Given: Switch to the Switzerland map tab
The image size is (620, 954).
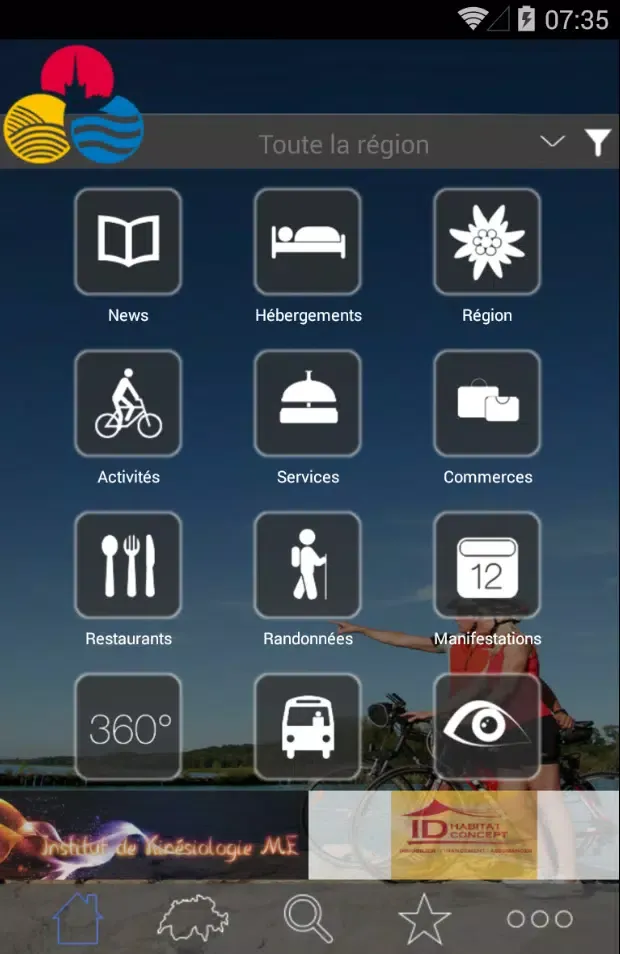Looking at the screenshot, I should 193,918.
